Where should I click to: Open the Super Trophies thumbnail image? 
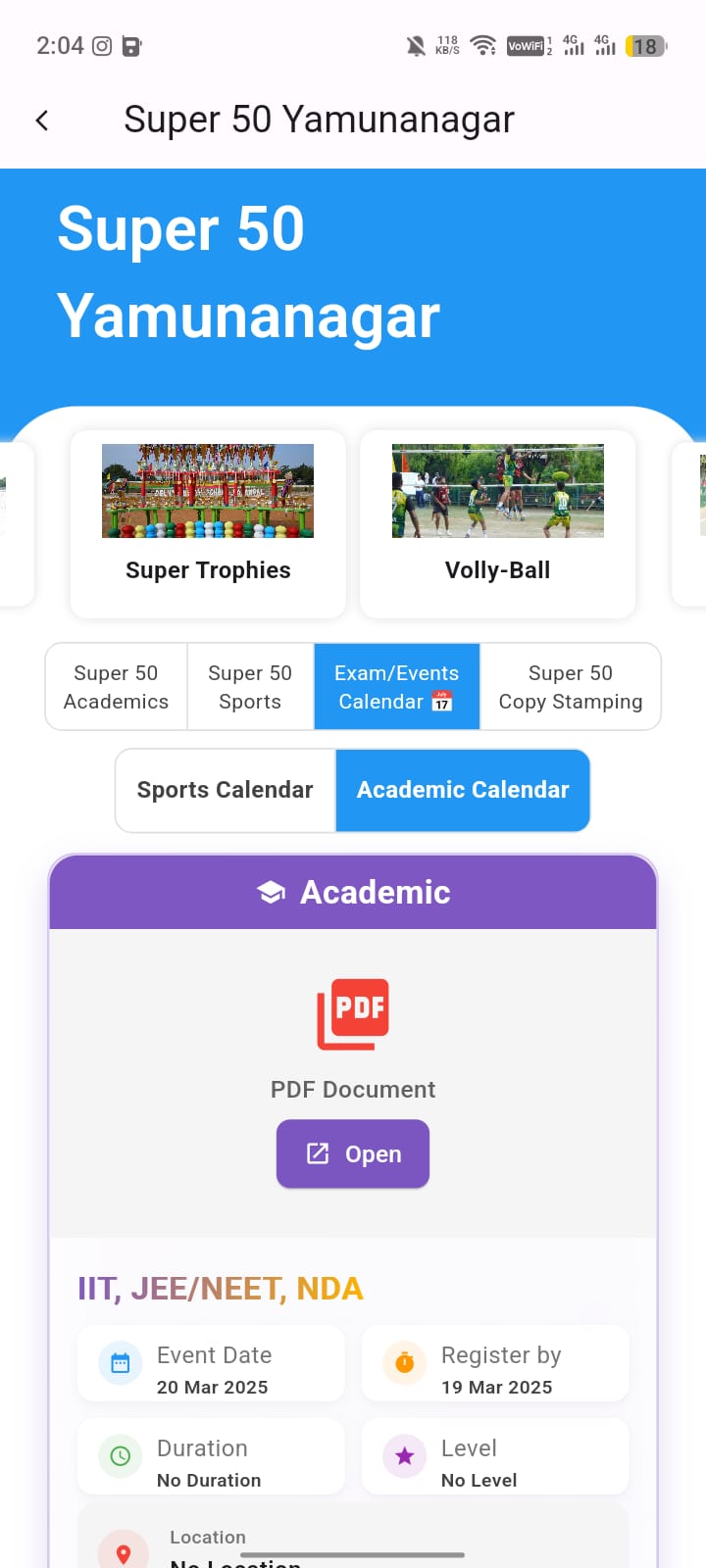pyautogui.click(x=207, y=491)
